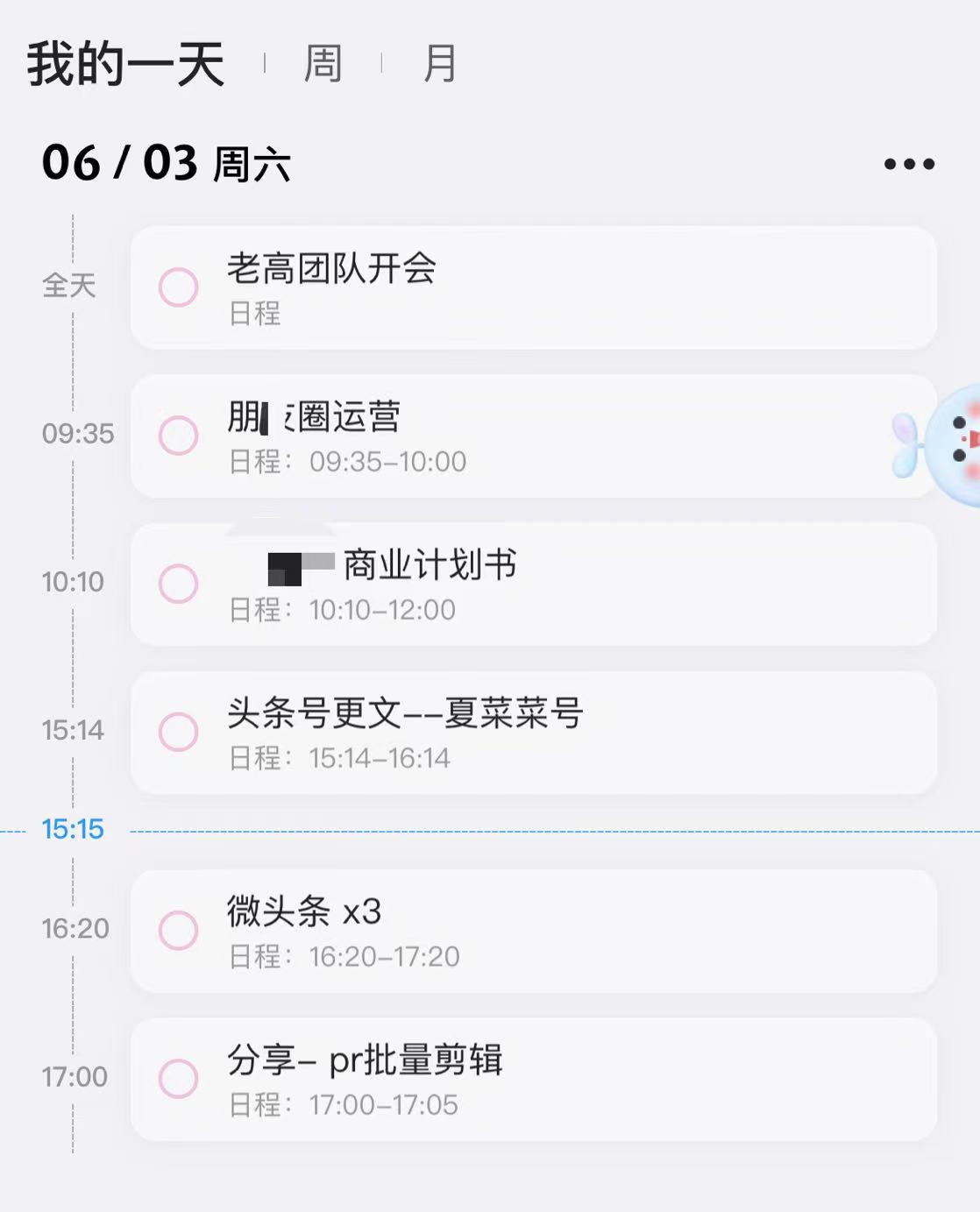980x1212 pixels.
Task: Click the 09:35 time label
Action: (77, 433)
